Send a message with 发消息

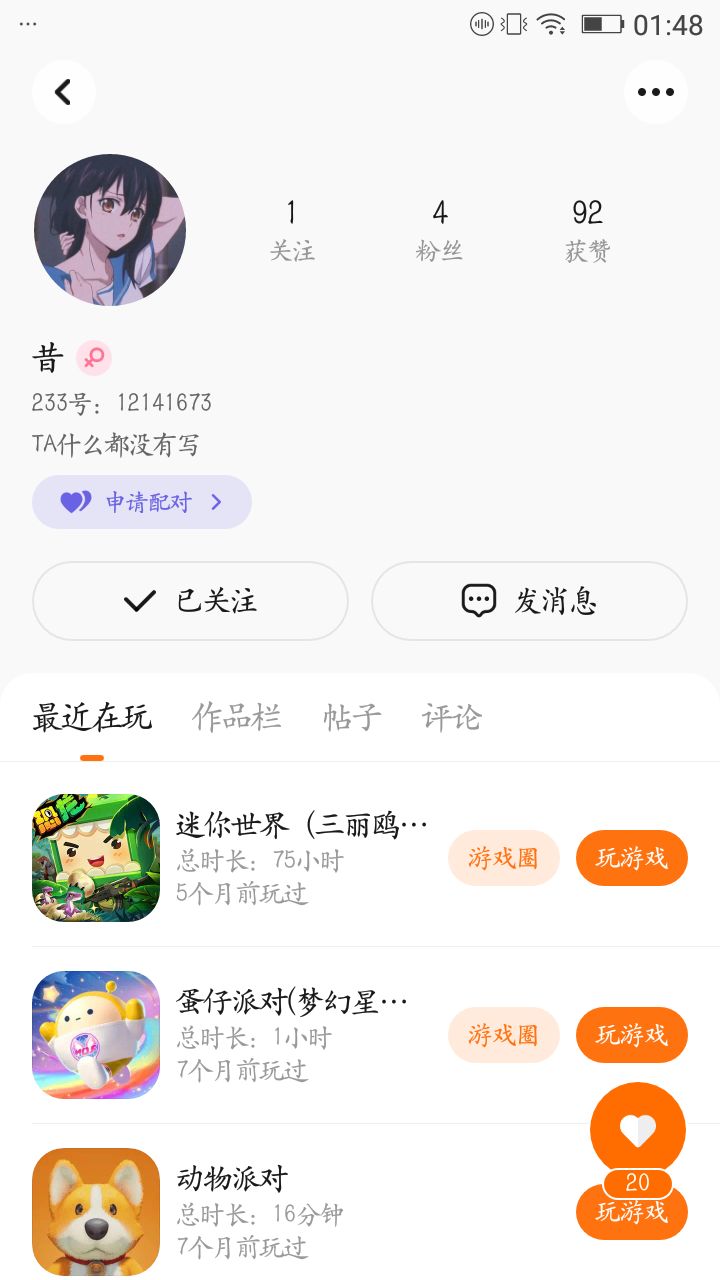[x=529, y=601]
